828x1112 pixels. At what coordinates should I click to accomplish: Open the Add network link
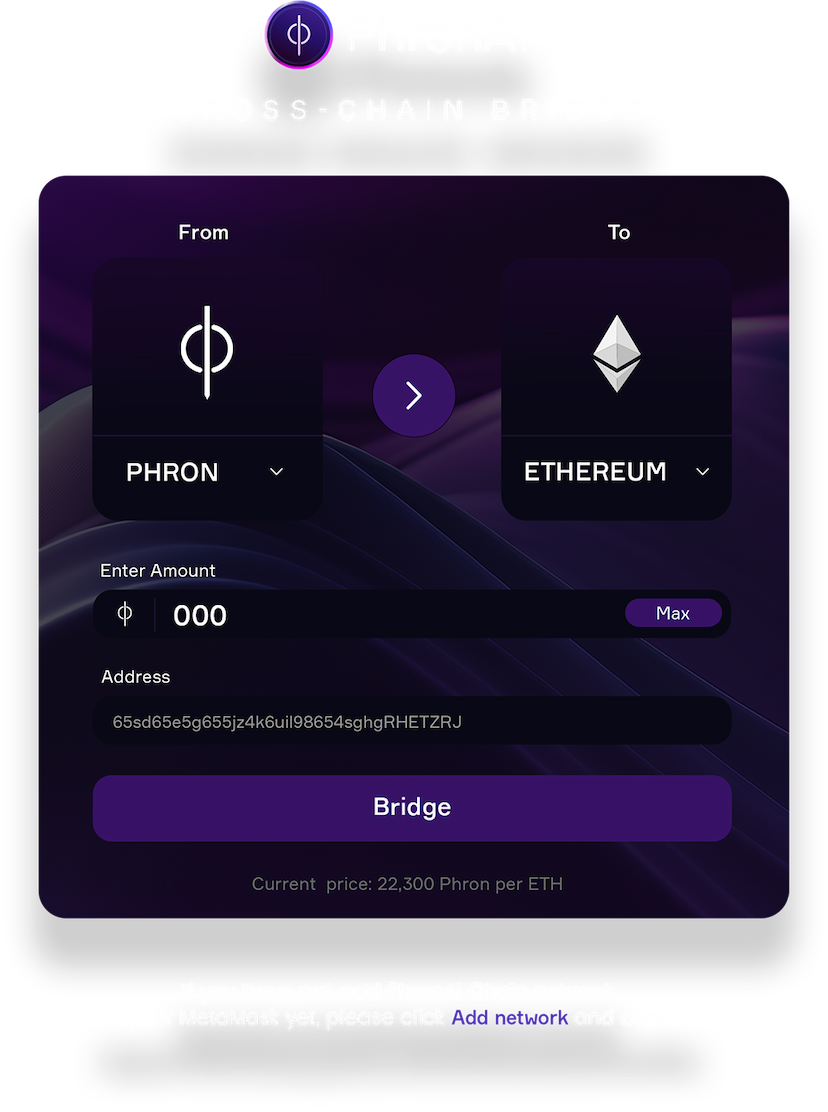point(510,1018)
